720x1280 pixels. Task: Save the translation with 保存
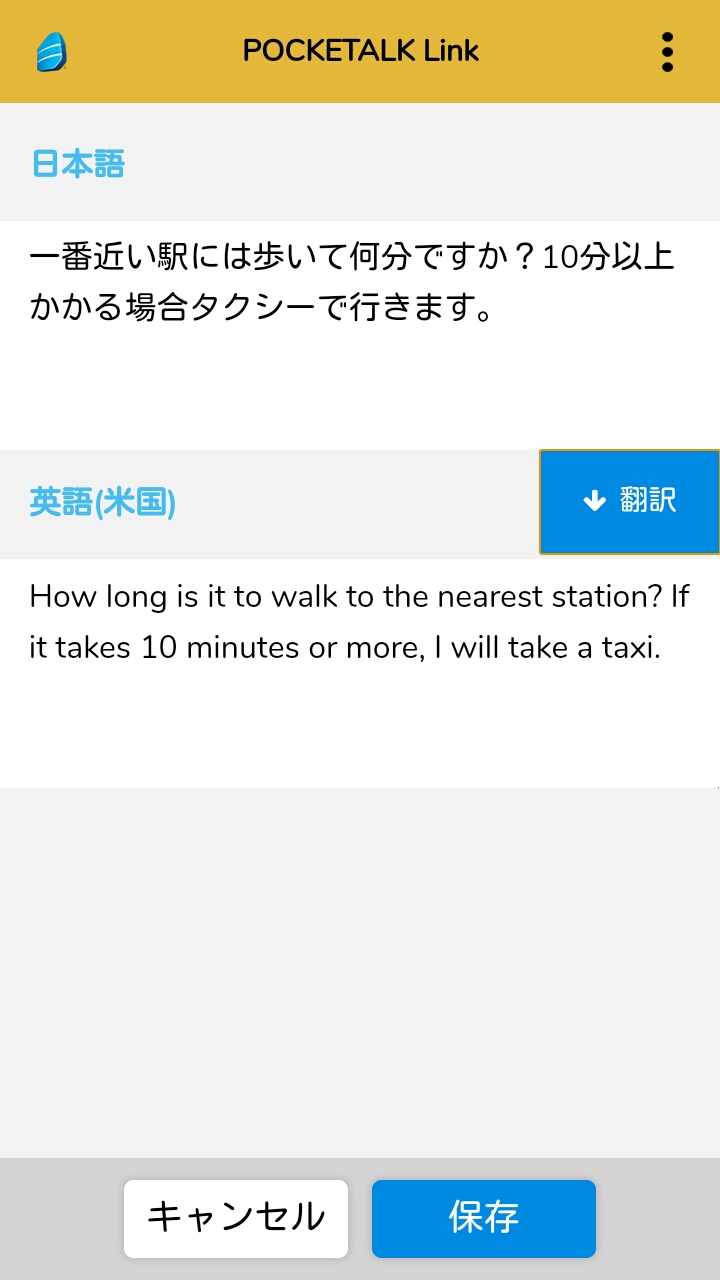point(483,1218)
